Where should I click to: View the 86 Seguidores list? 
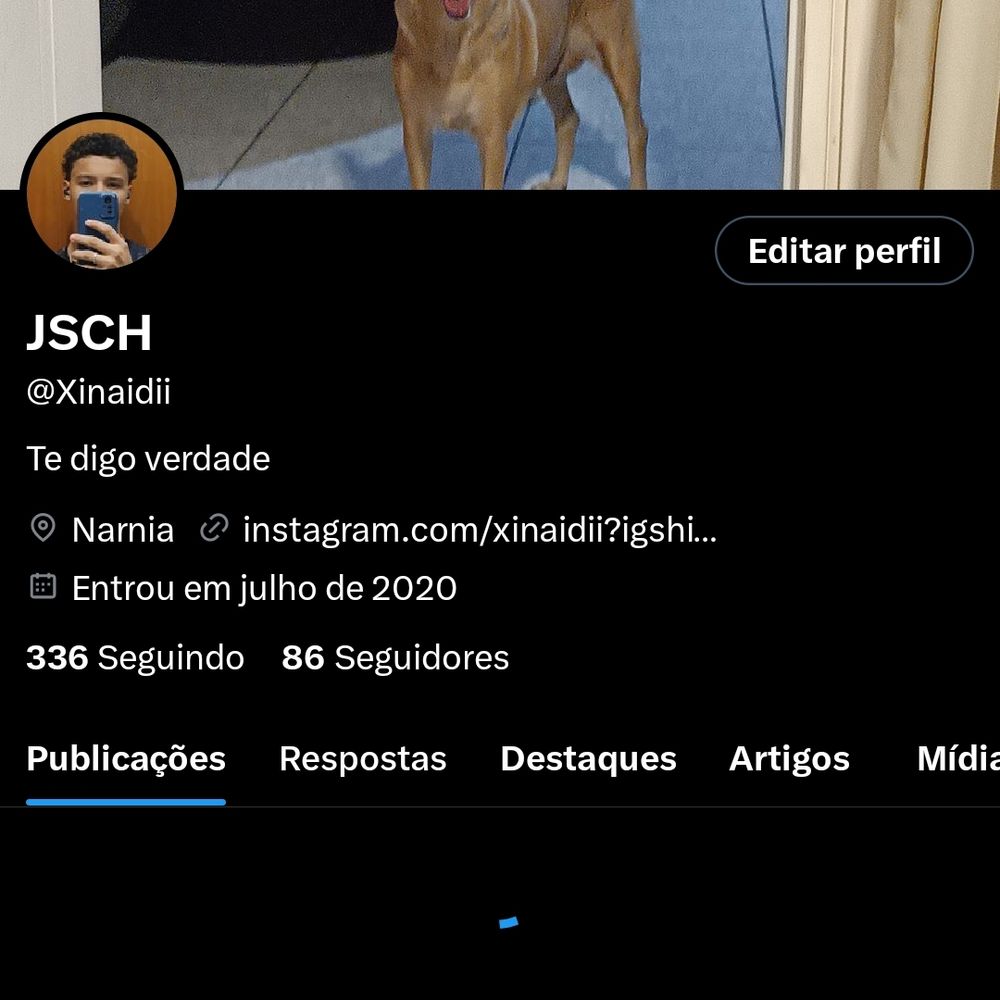pyautogui.click(x=395, y=658)
